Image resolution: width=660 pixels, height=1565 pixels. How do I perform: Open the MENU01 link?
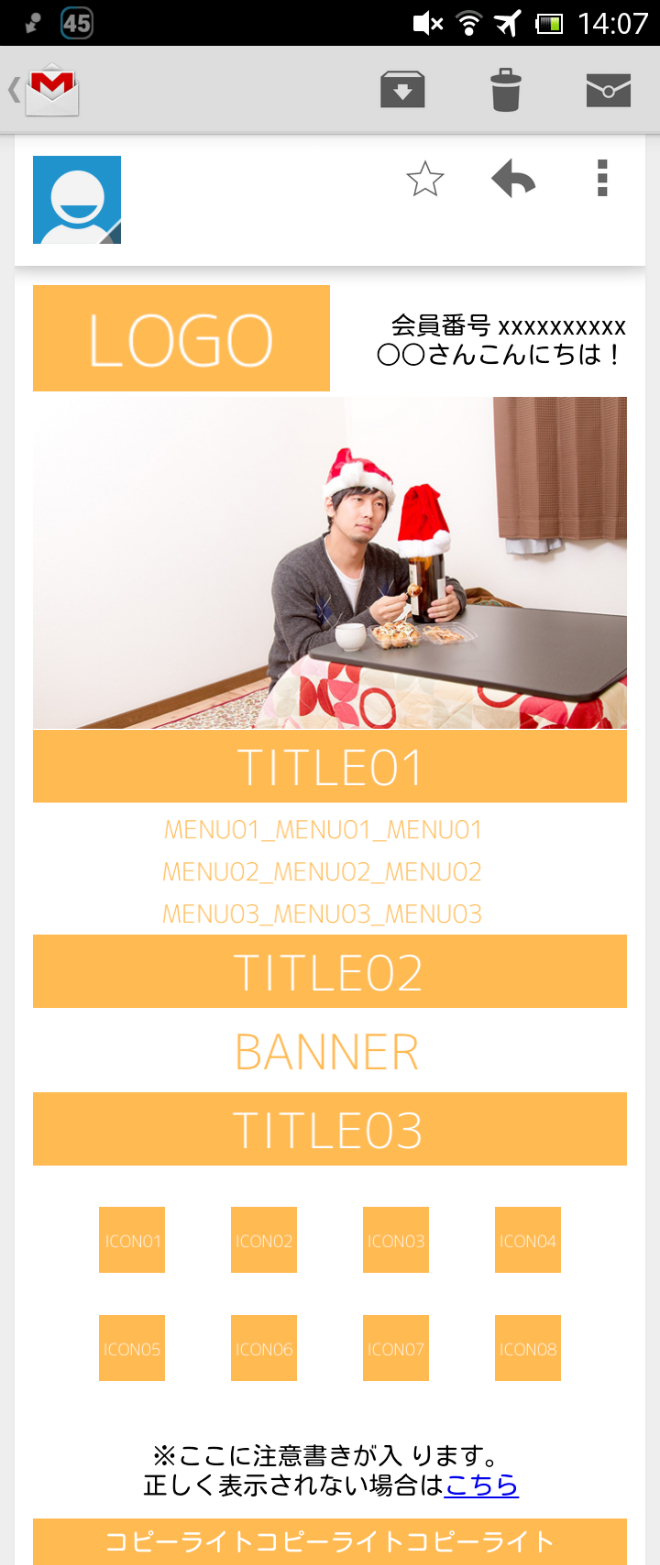pos(323,830)
